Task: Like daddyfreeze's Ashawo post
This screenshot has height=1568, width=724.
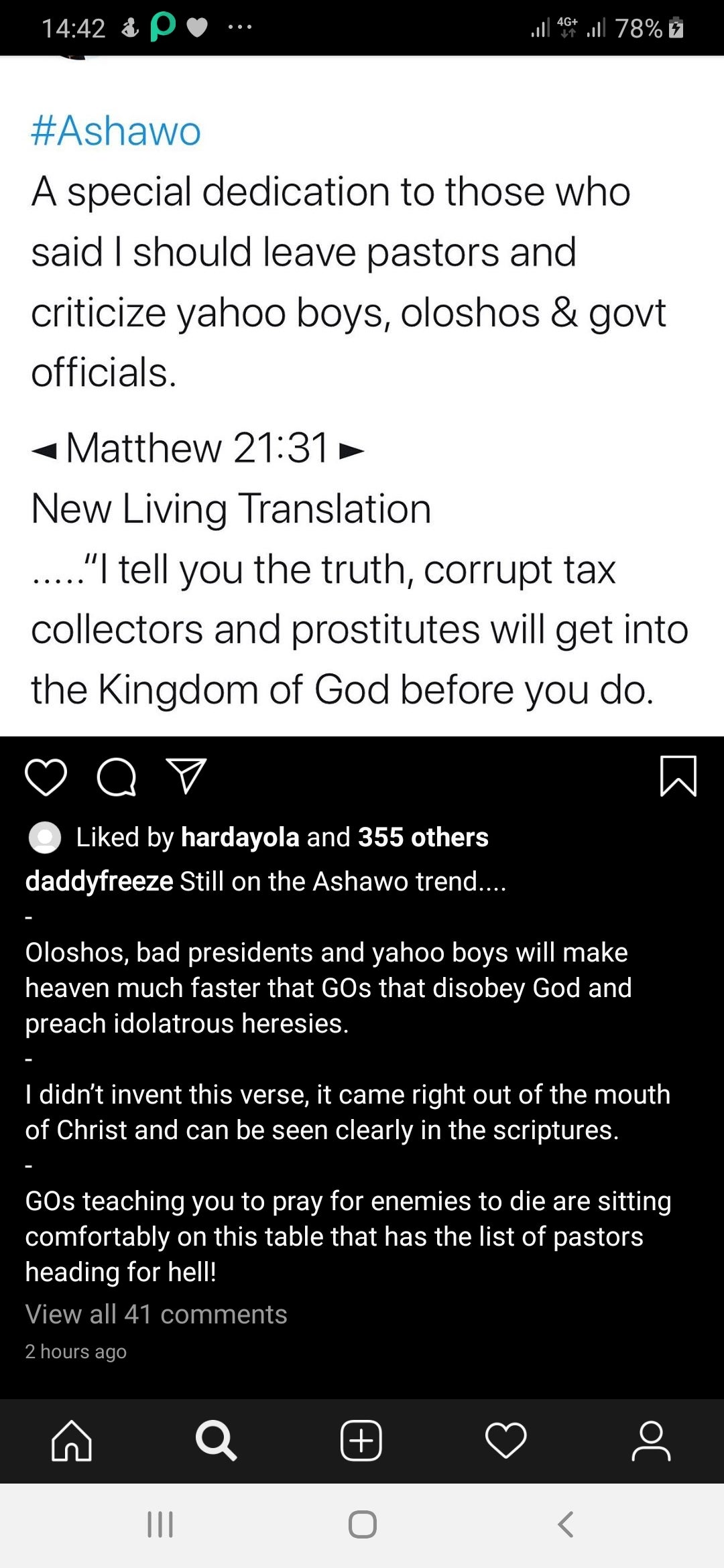Action: [x=46, y=777]
